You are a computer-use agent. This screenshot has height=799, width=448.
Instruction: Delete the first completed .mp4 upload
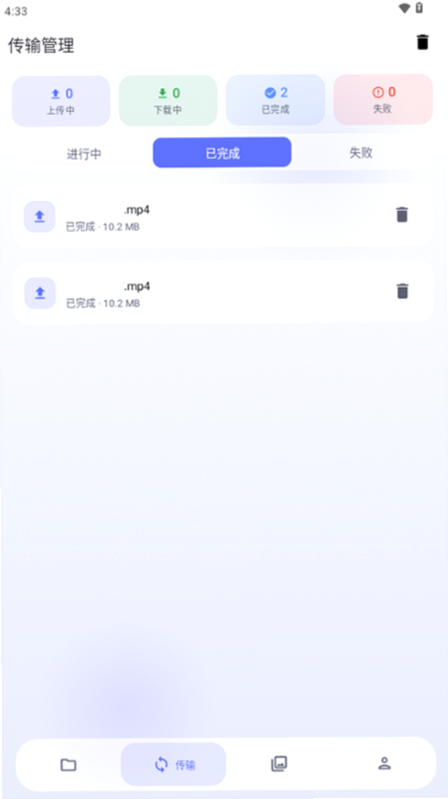402,215
